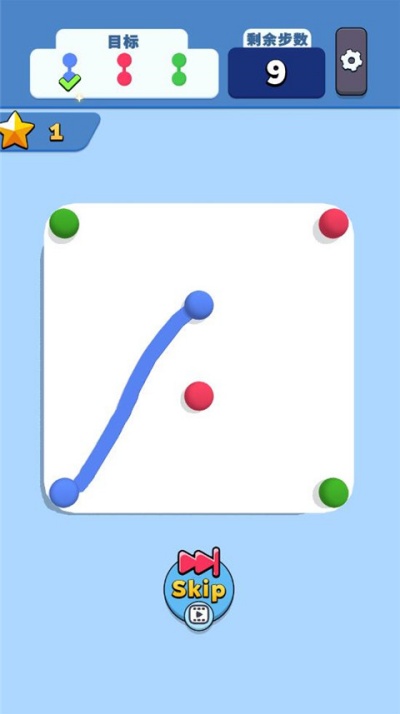Open the settings gear
400x714 pixels.
click(351, 61)
